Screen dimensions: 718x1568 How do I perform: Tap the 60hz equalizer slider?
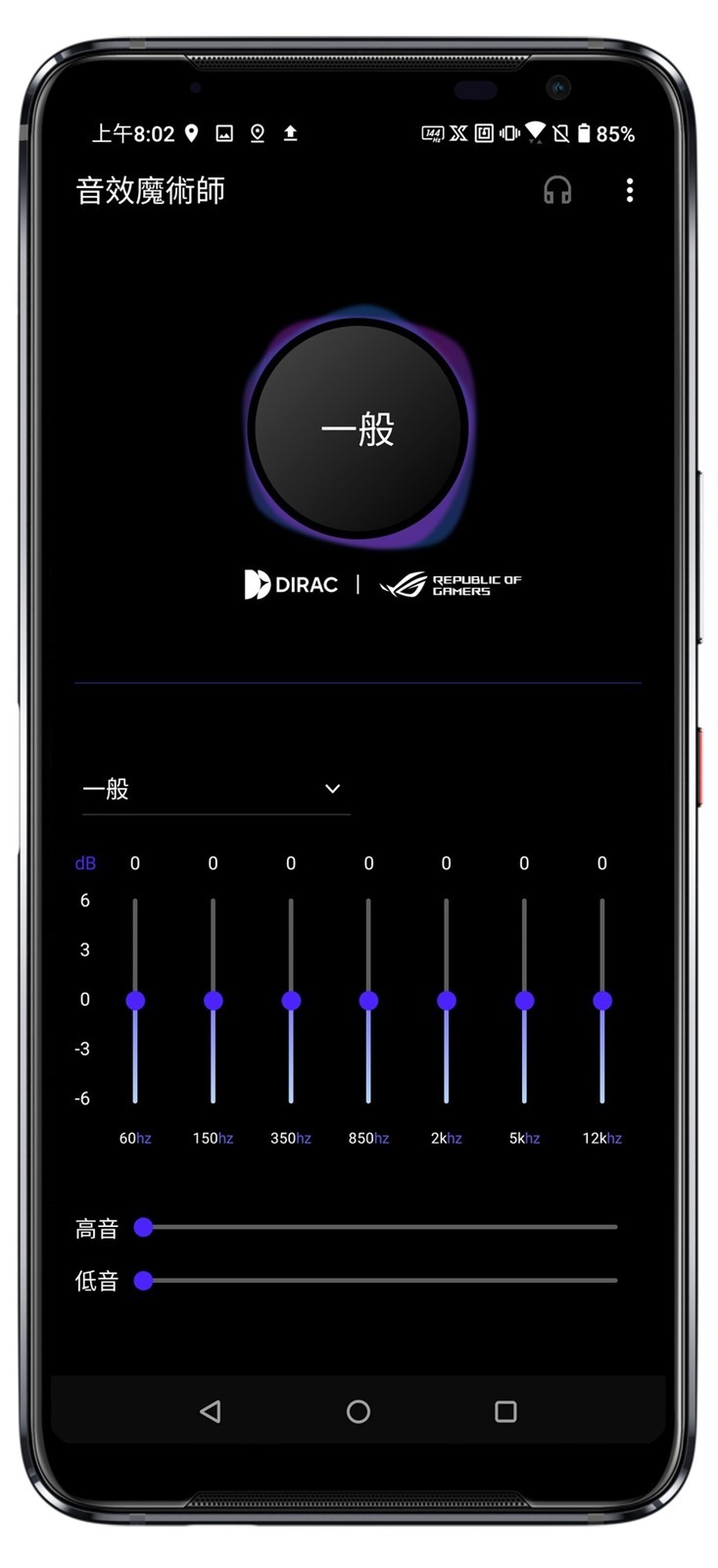[135, 1001]
